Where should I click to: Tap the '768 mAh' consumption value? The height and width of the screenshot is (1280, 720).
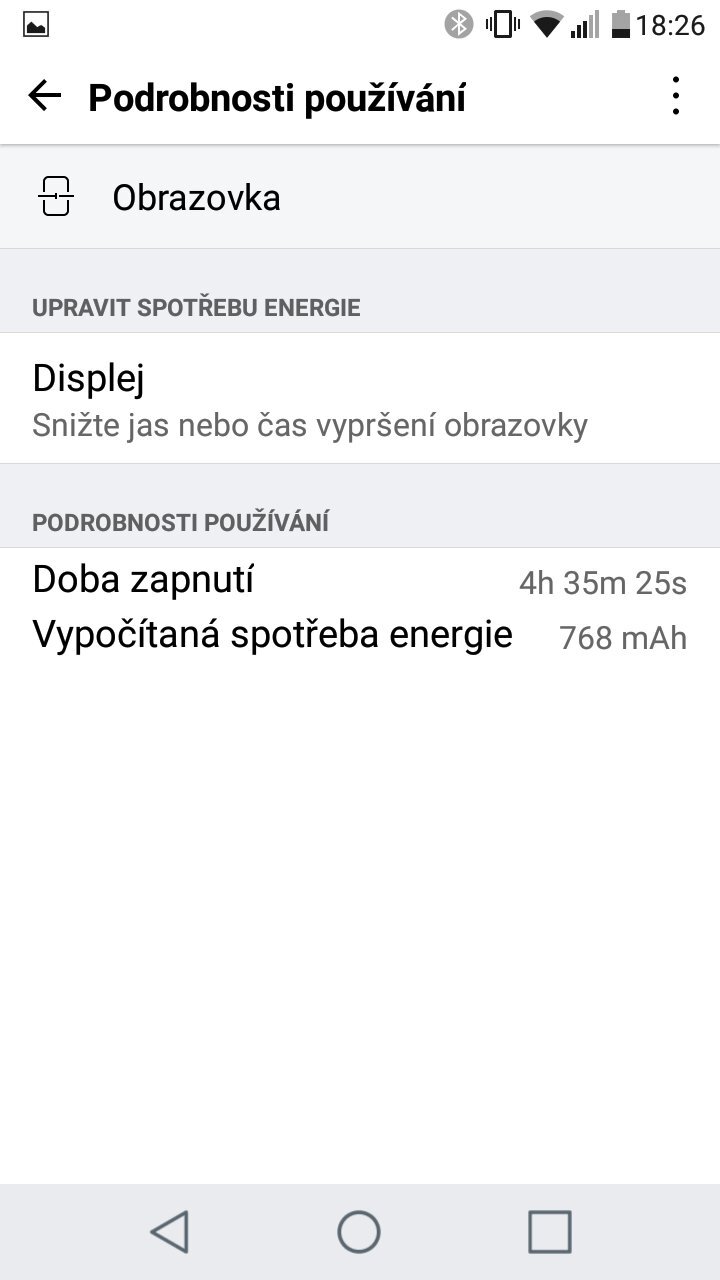tap(622, 638)
